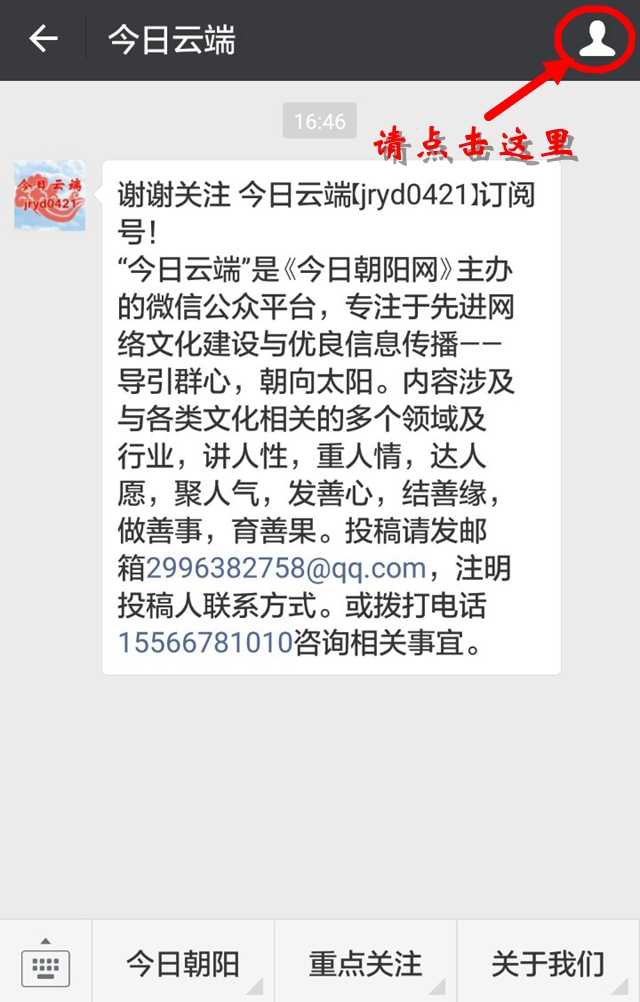Call the phone number 15566781010
This screenshot has height=1002, width=640.
(x=206, y=641)
